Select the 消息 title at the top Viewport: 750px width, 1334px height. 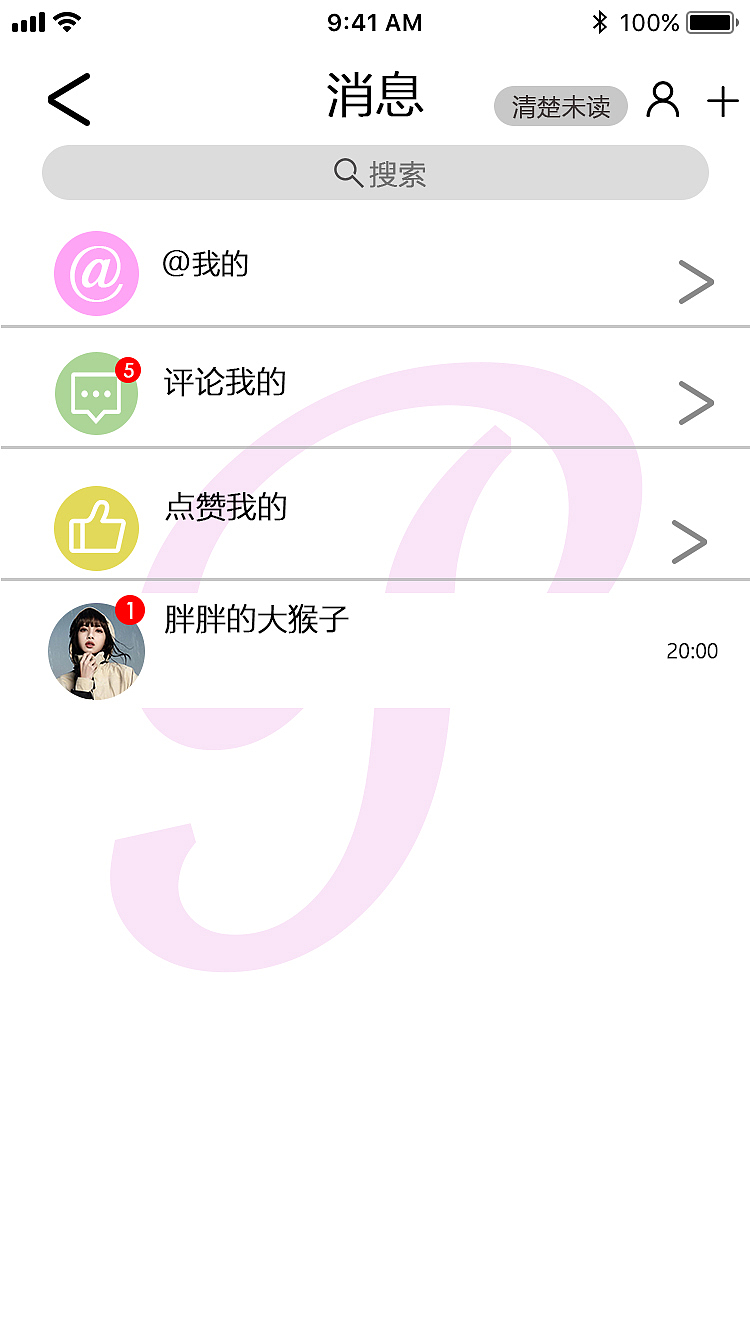tap(374, 96)
